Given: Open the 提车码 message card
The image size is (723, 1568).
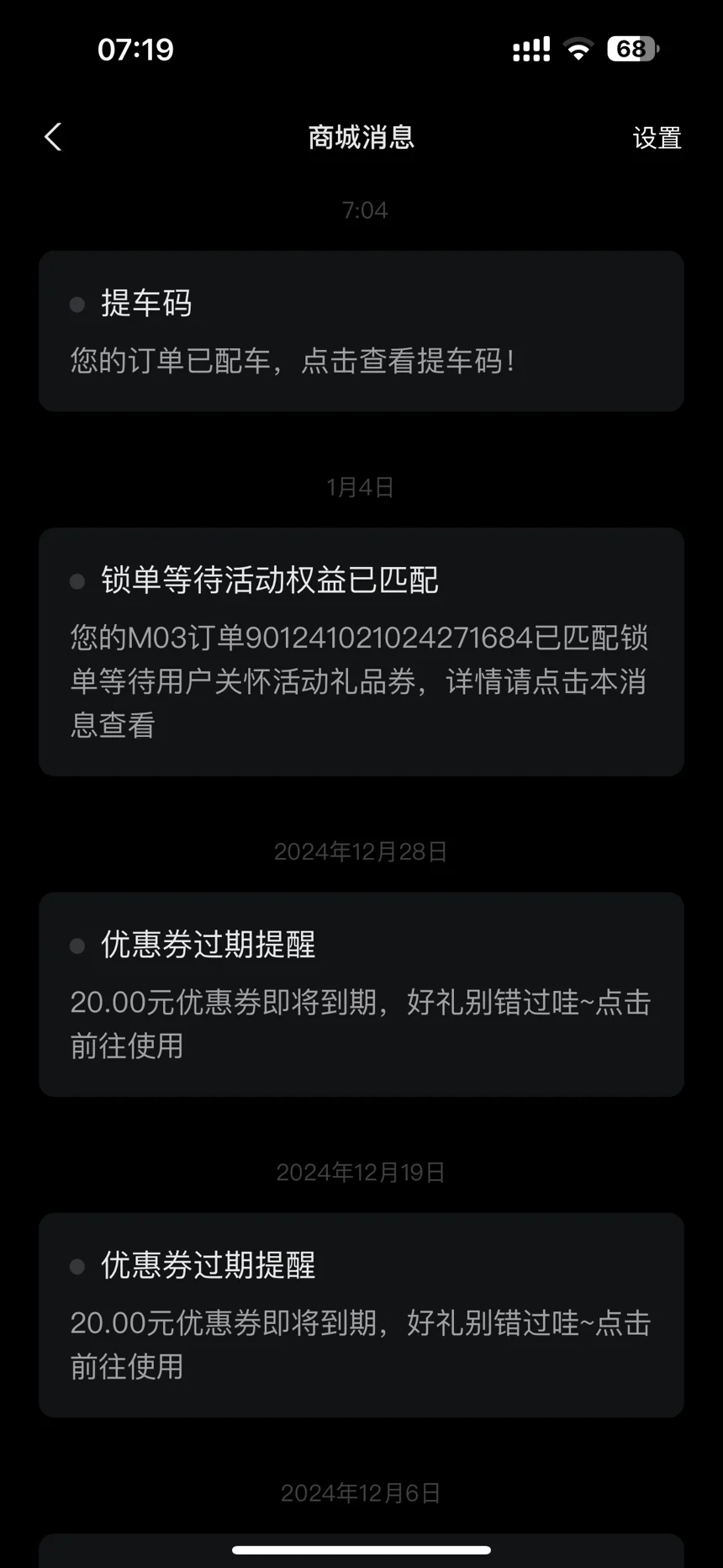Looking at the screenshot, I should point(361,331).
